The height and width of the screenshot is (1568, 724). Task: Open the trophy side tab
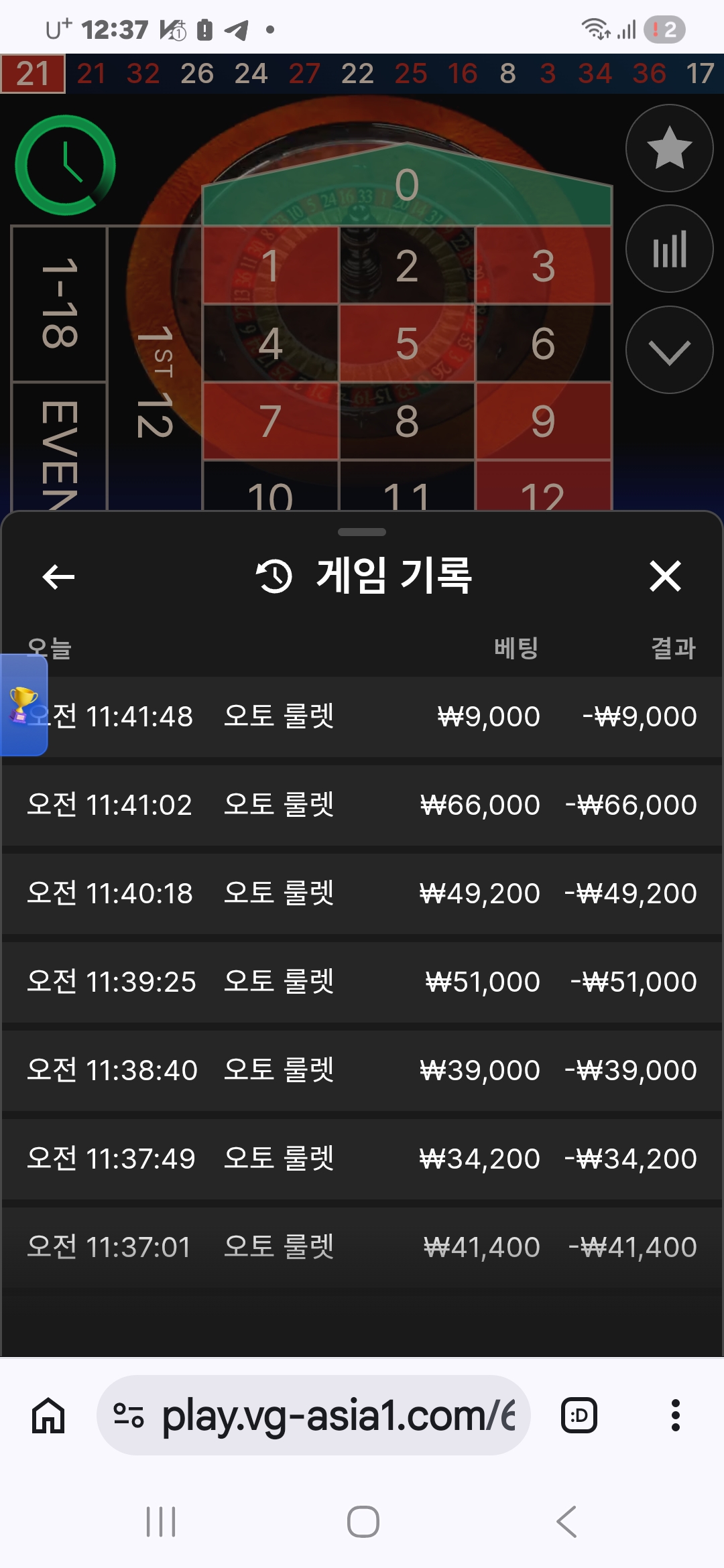[23, 705]
